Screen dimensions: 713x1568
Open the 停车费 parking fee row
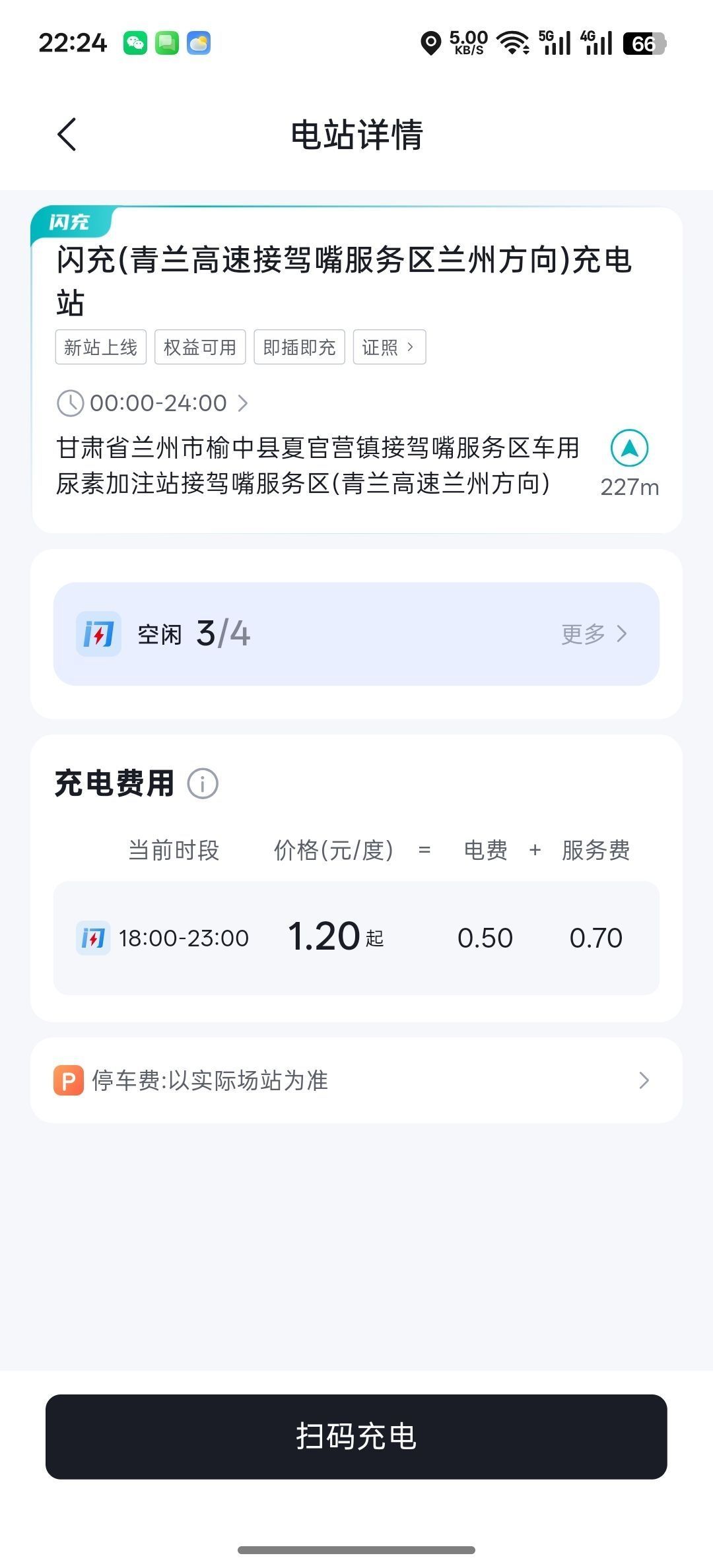356,1081
